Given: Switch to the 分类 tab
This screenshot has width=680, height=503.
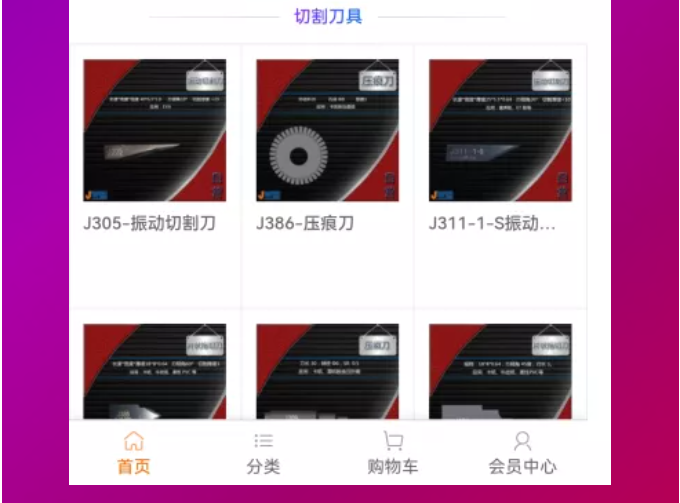Looking at the screenshot, I should (263, 453).
